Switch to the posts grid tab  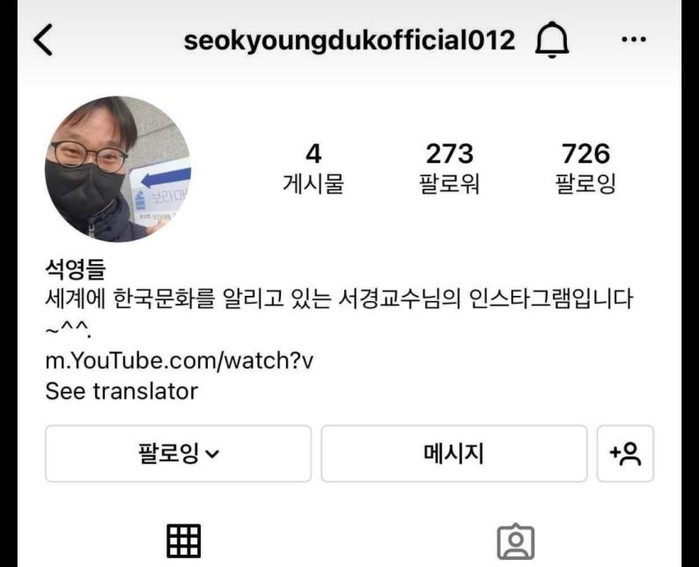[183, 541]
